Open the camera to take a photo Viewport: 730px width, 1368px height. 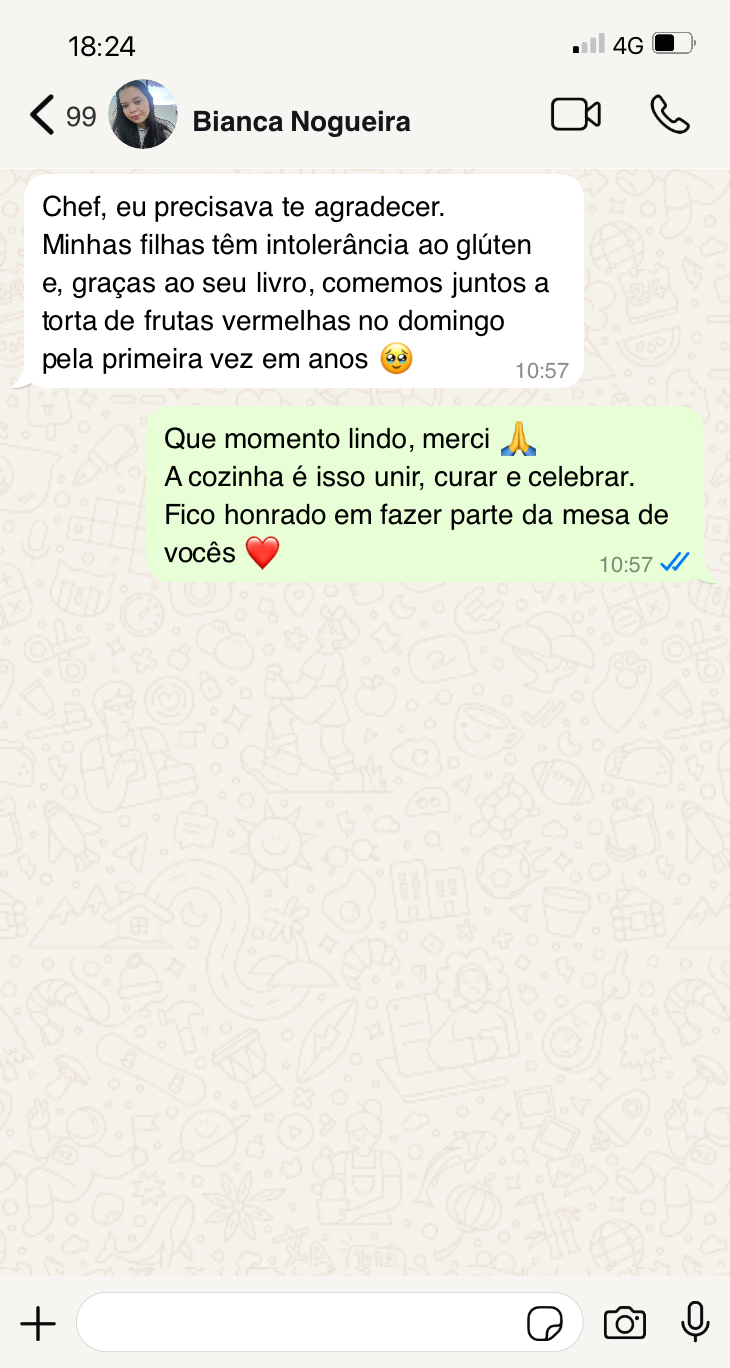pos(625,1324)
